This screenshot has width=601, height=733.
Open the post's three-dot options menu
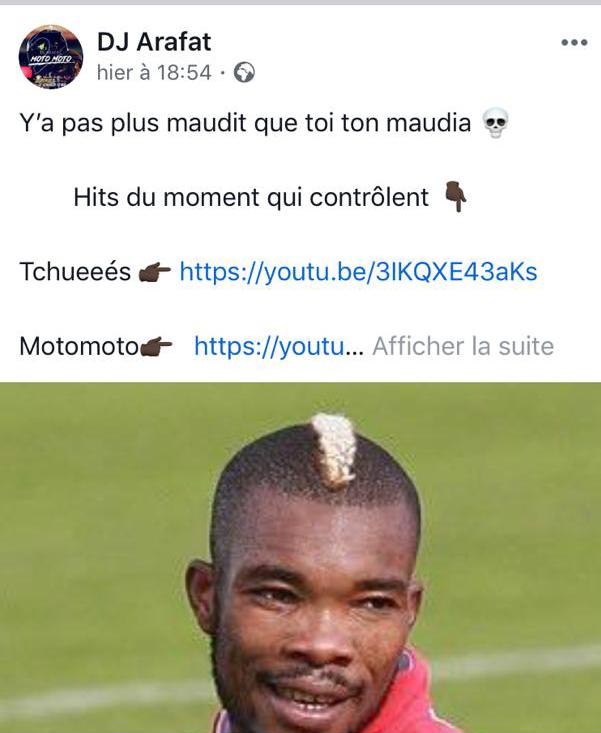pos(574,43)
